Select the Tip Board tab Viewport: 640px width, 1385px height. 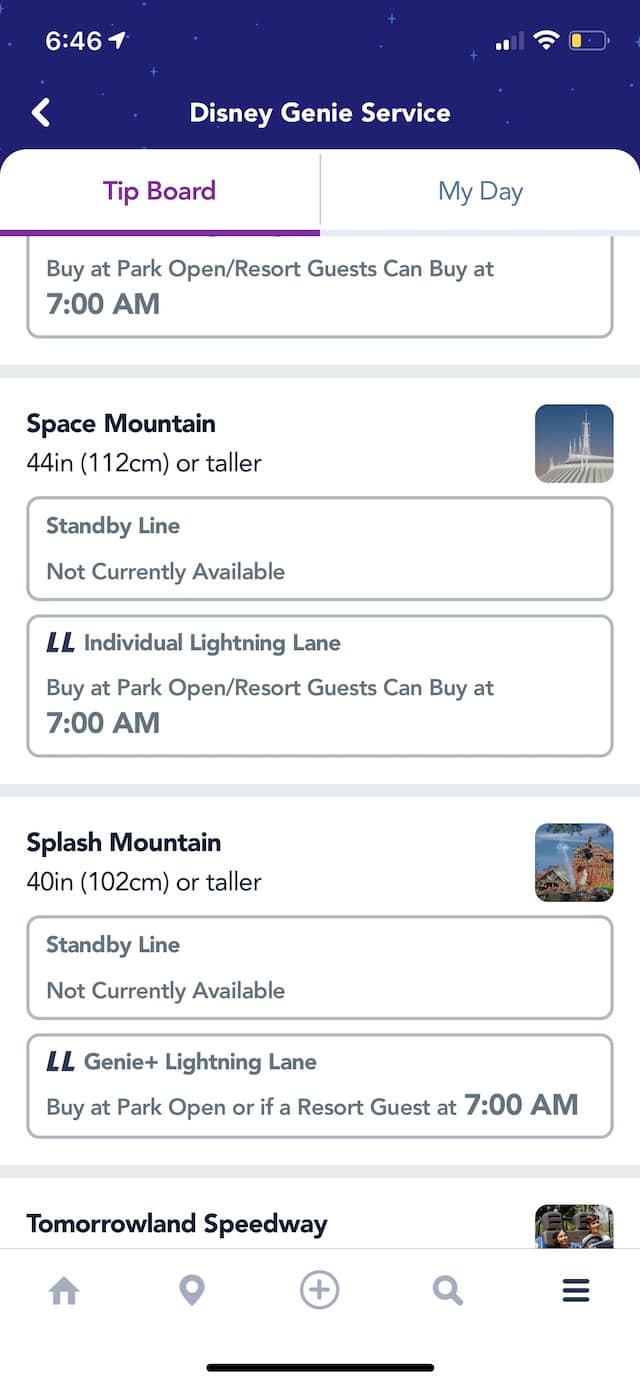click(x=159, y=191)
